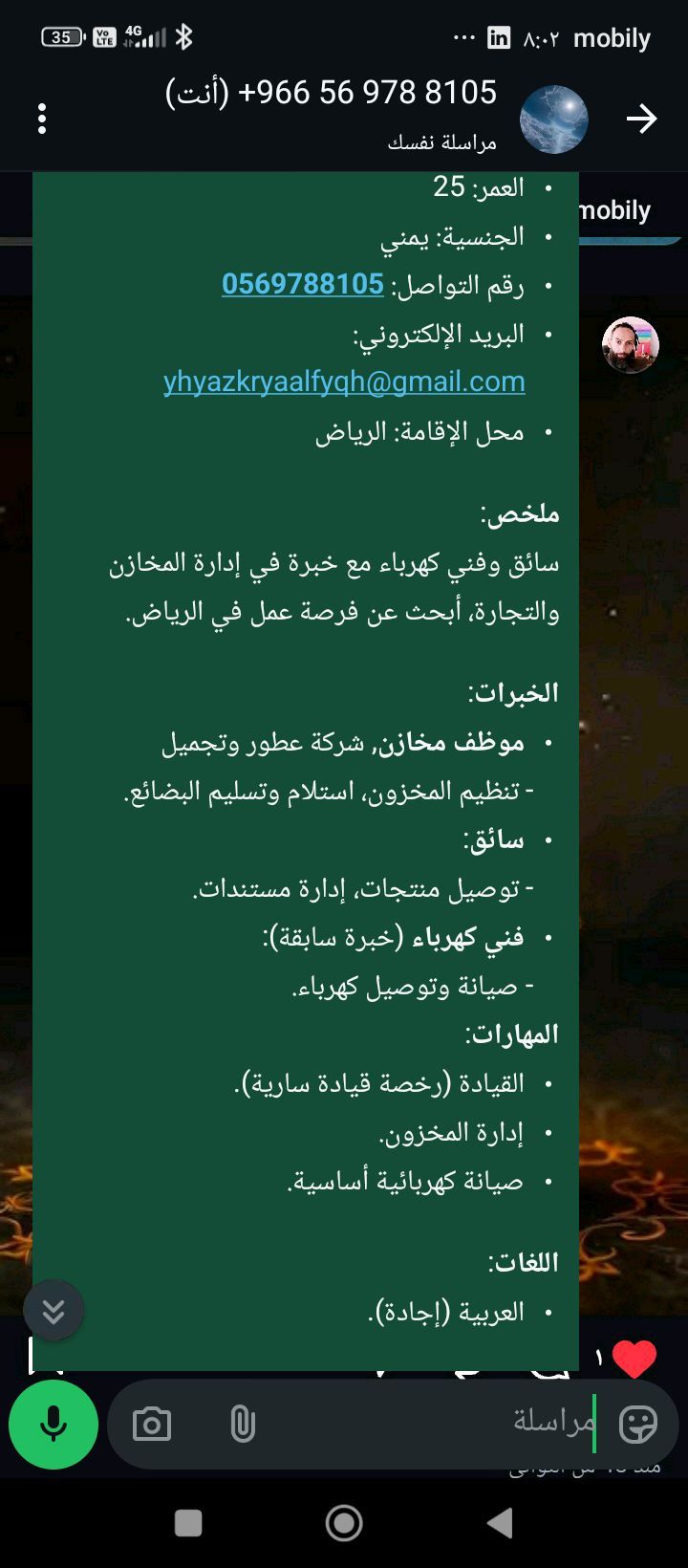Open the chat profile picture
Image resolution: width=688 pixels, height=1568 pixels.
(x=553, y=120)
